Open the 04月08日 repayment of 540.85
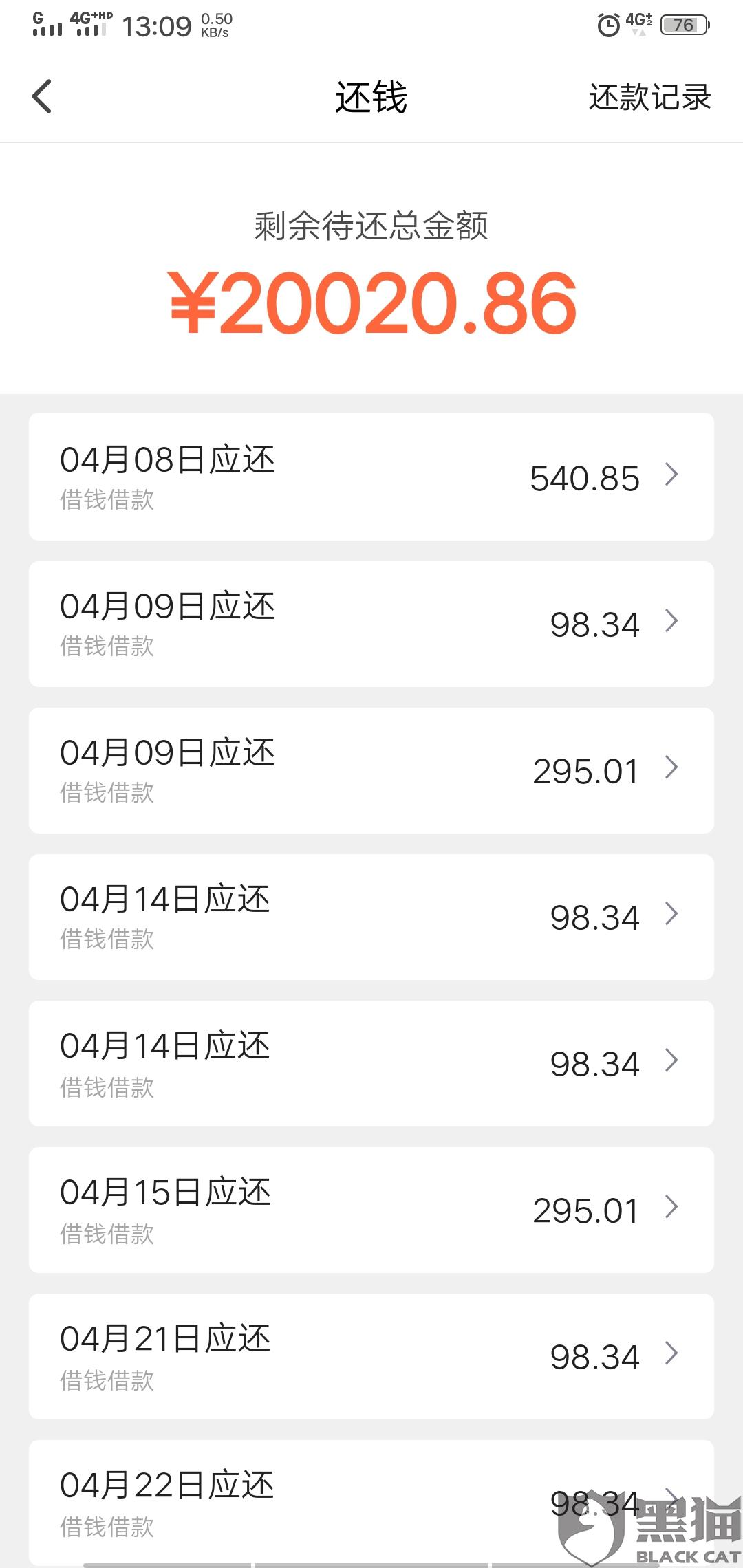This screenshot has height=1568, width=743. coord(371,477)
